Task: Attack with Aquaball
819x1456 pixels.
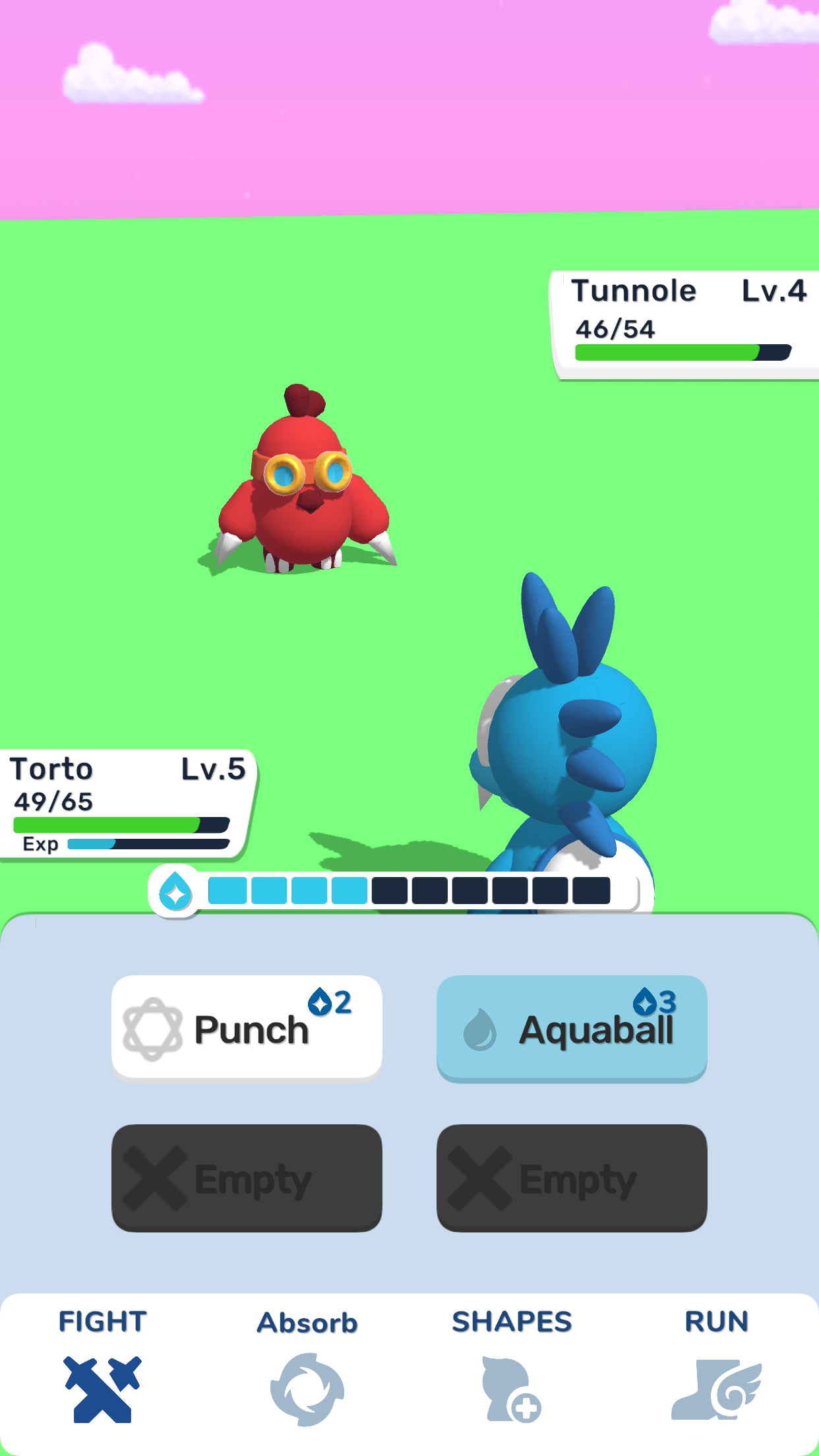Action: click(x=571, y=1027)
